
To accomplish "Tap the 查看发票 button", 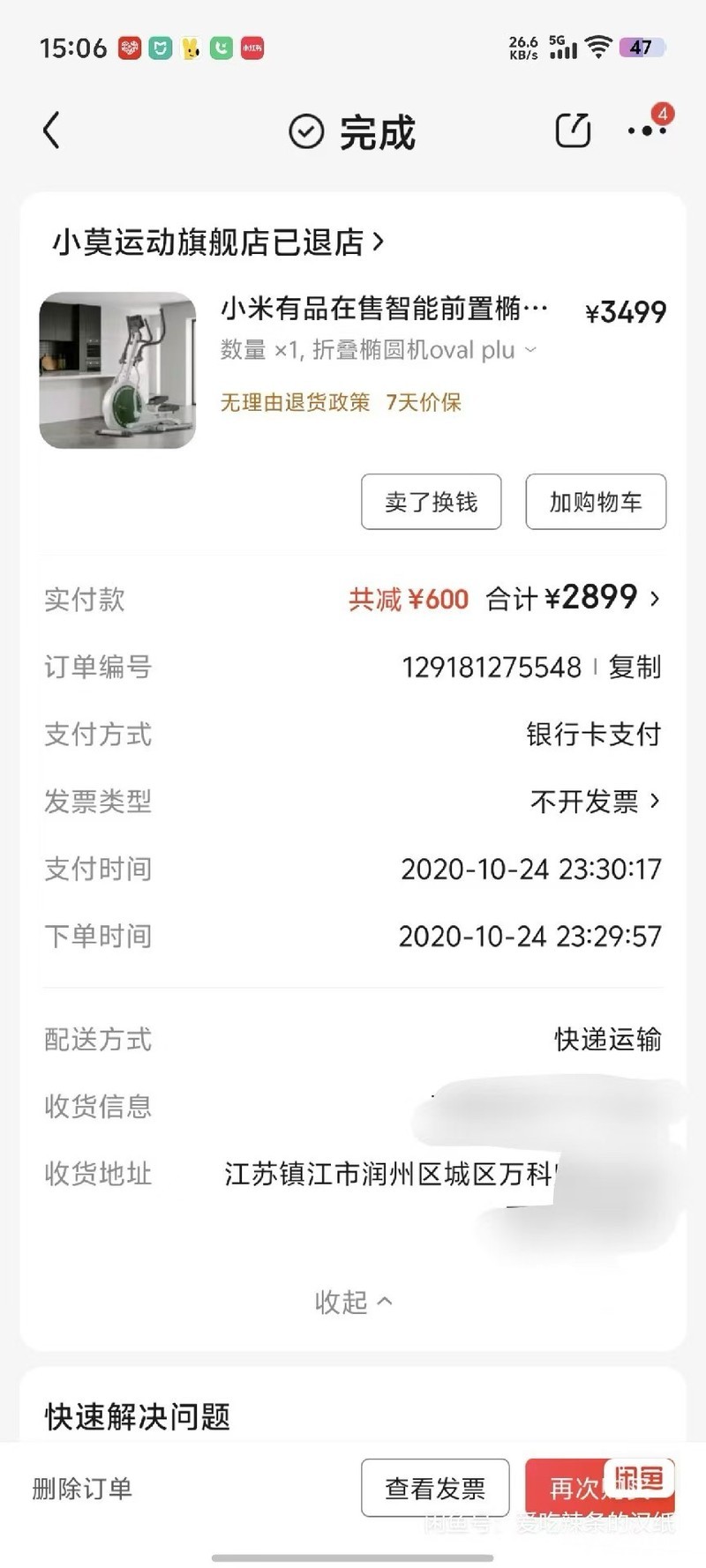I will click(x=435, y=1489).
